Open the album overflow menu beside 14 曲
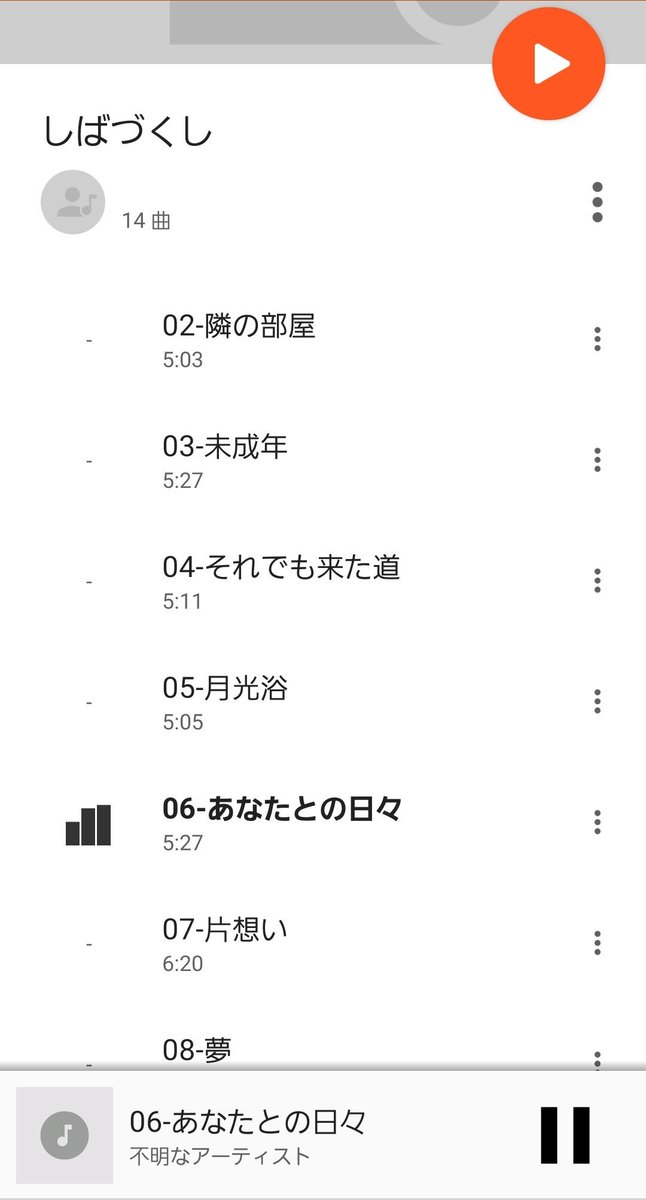Viewport: 646px width, 1200px height. 597,202
